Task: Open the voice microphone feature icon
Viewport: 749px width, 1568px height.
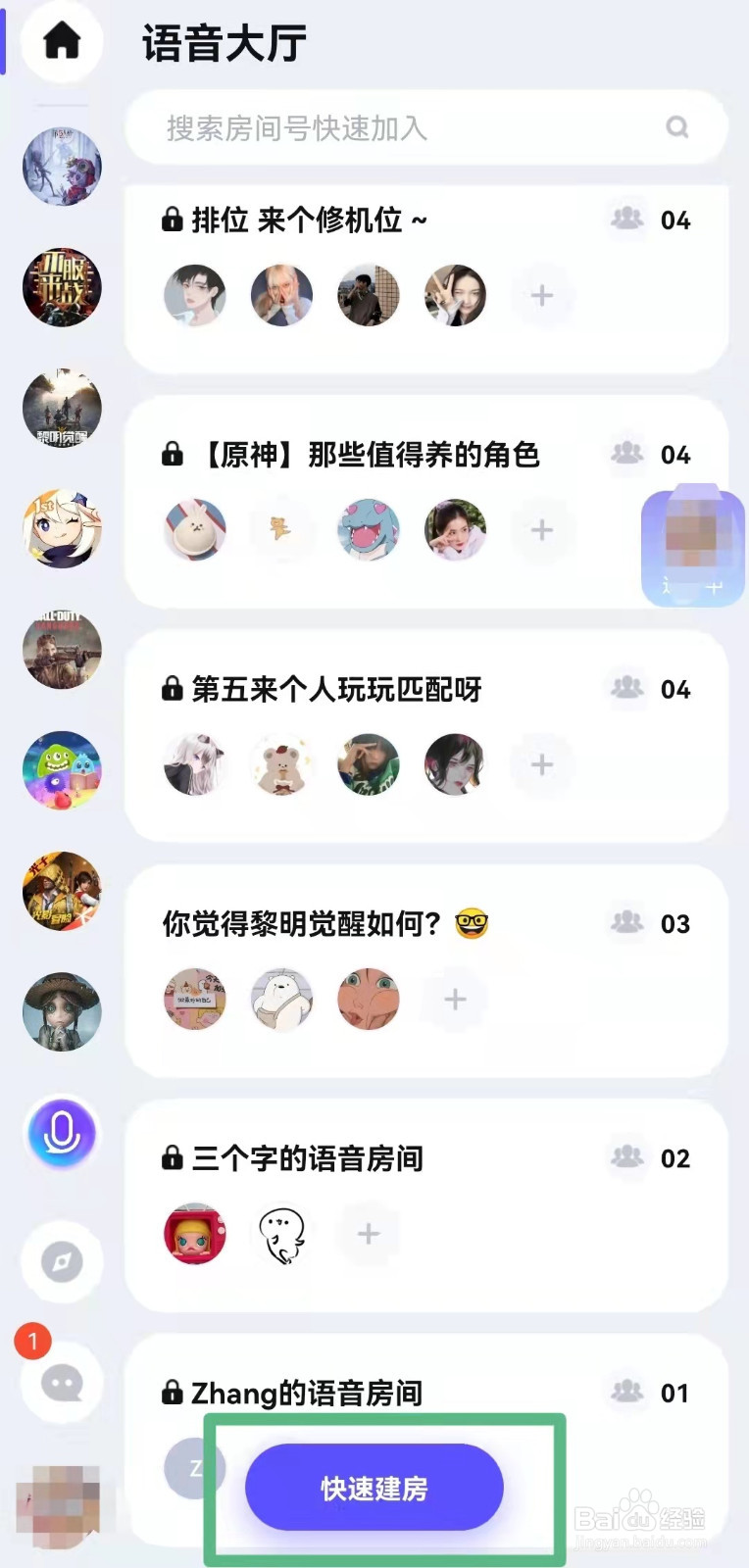Action: 61,1132
